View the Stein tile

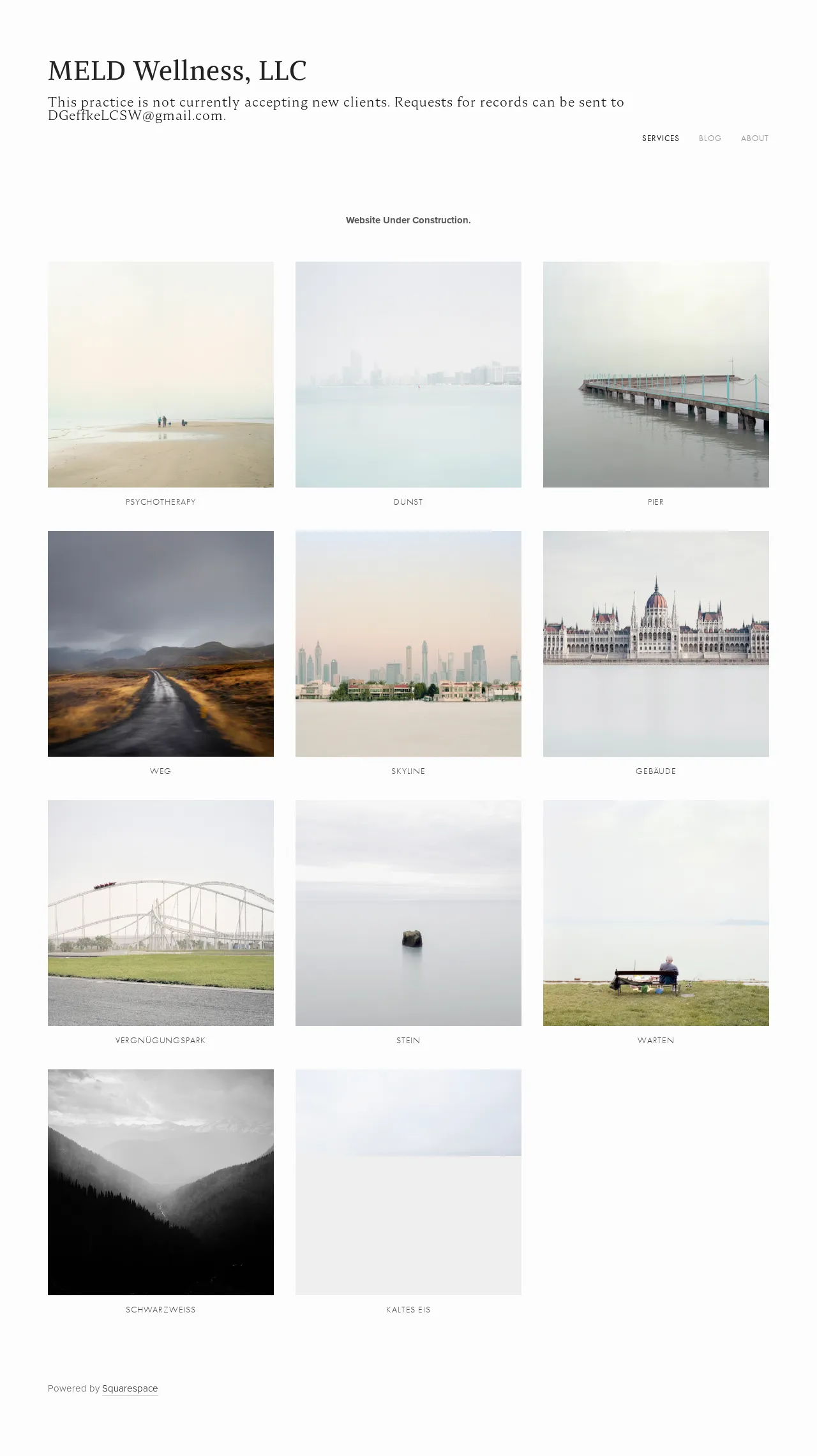[408, 913]
